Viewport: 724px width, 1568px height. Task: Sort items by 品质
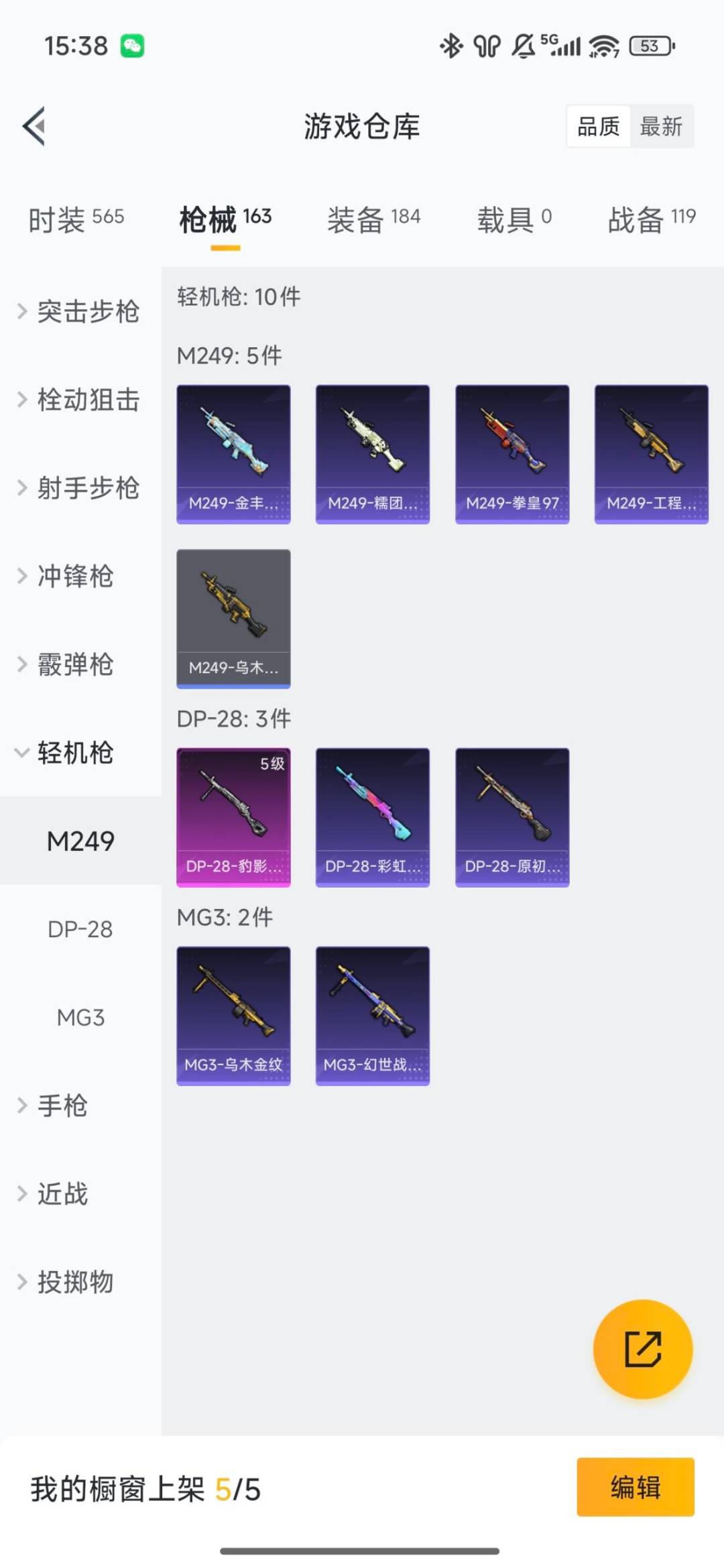point(598,126)
